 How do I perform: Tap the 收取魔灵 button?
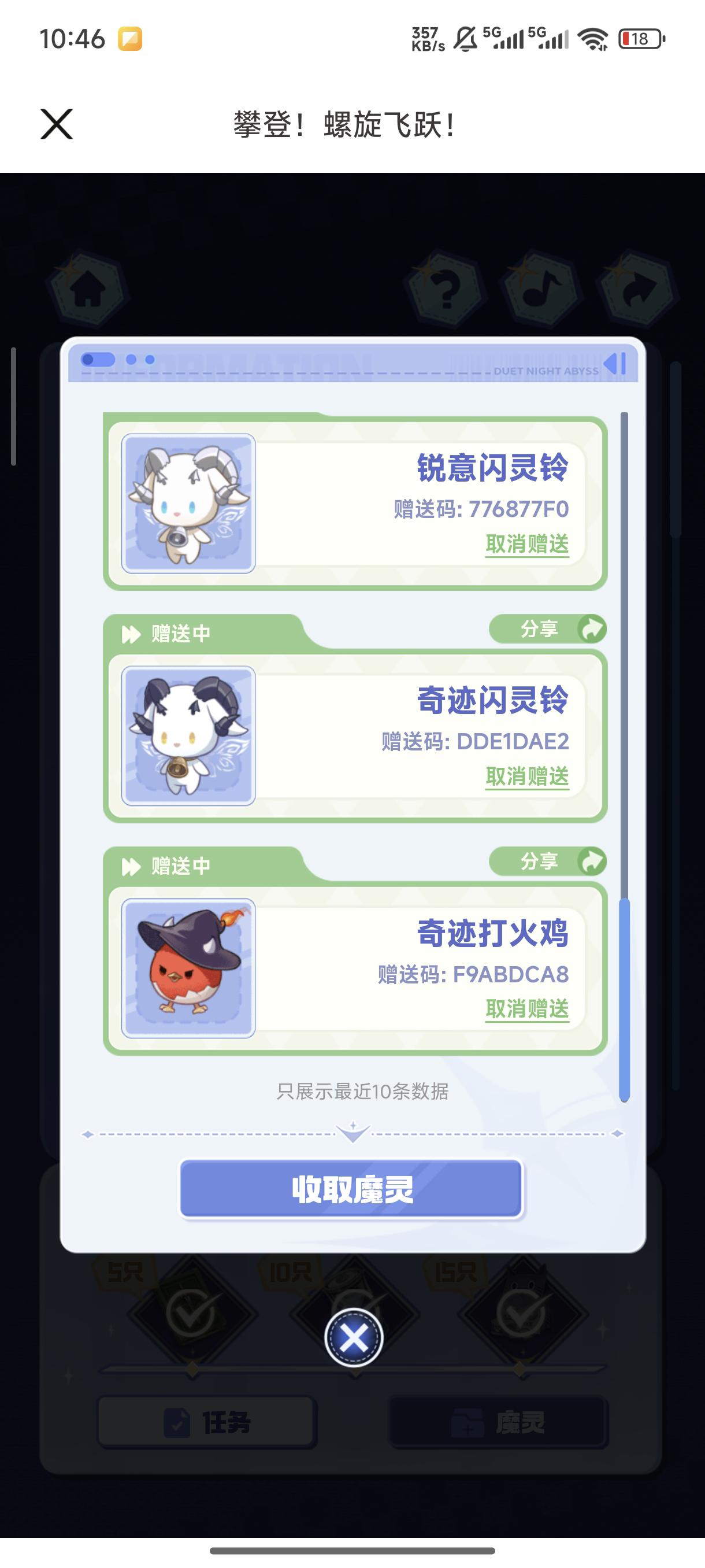[x=351, y=1189]
